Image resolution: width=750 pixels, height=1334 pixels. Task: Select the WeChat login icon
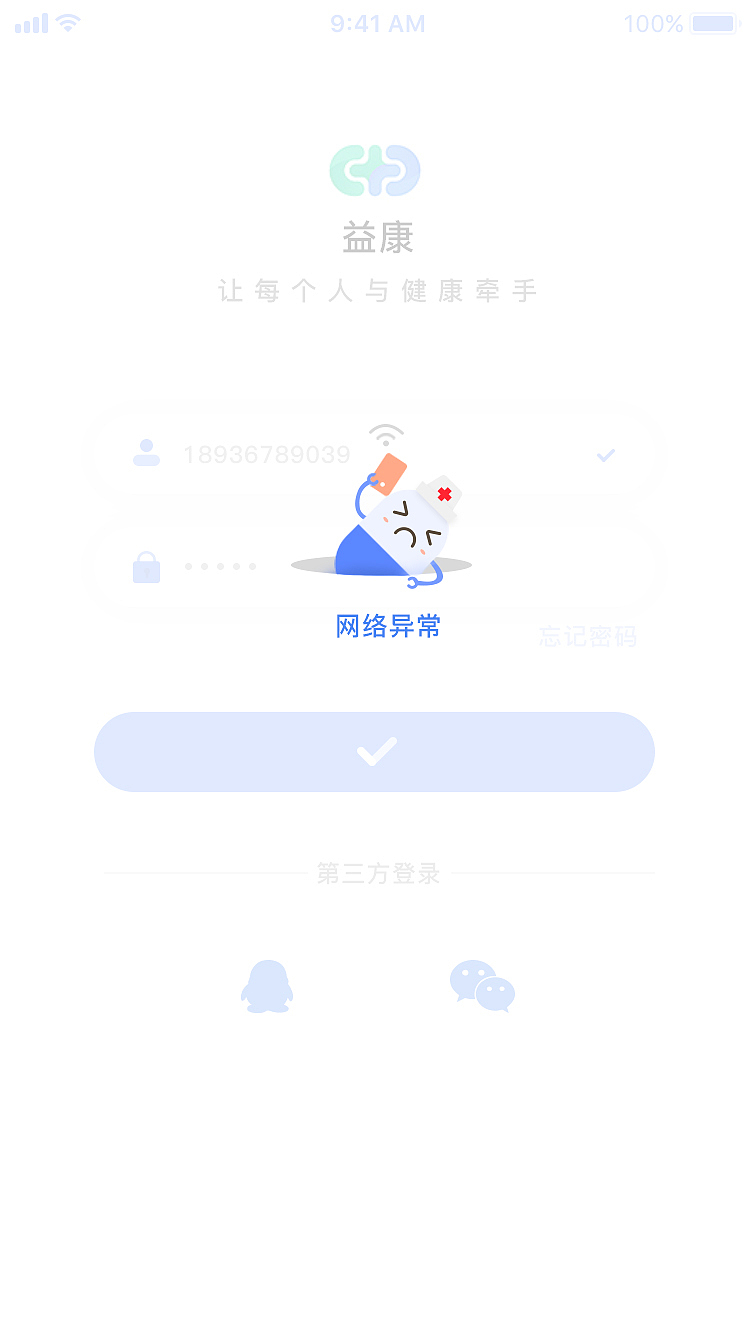[483, 984]
